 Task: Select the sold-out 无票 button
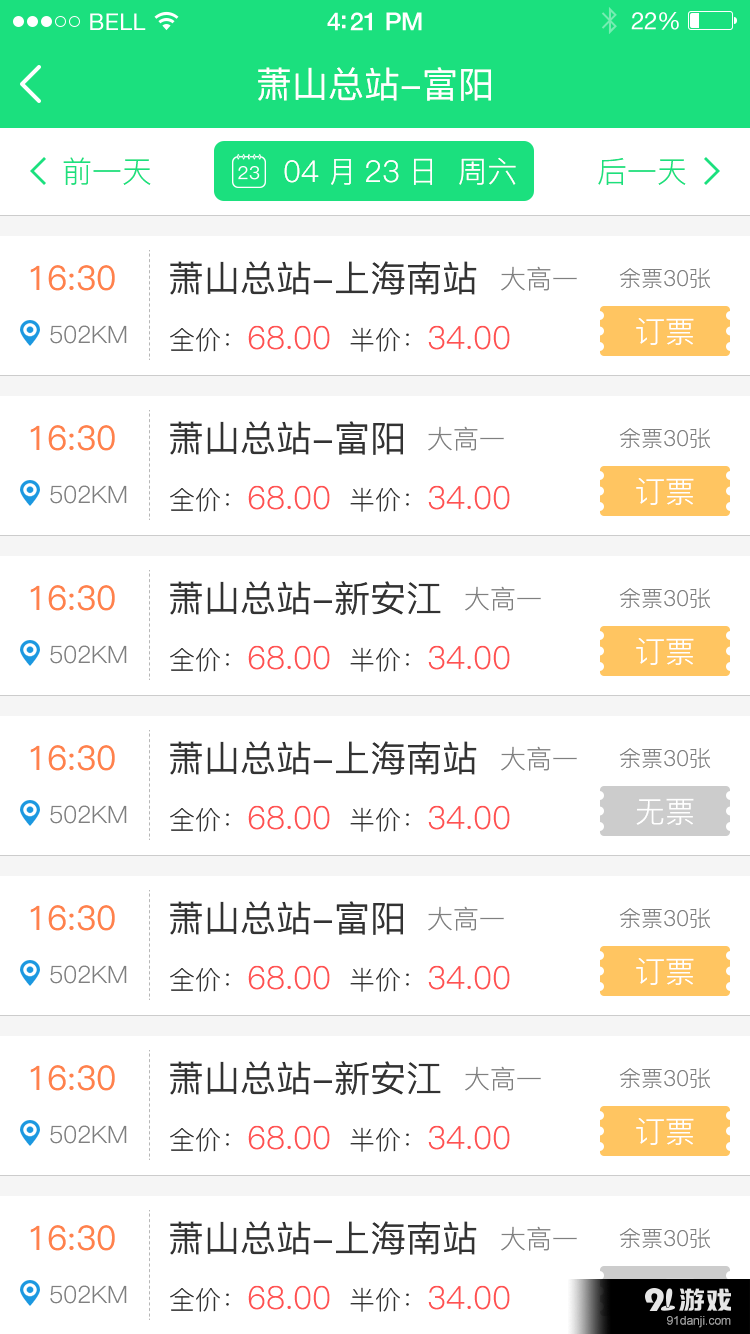point(664,811)
